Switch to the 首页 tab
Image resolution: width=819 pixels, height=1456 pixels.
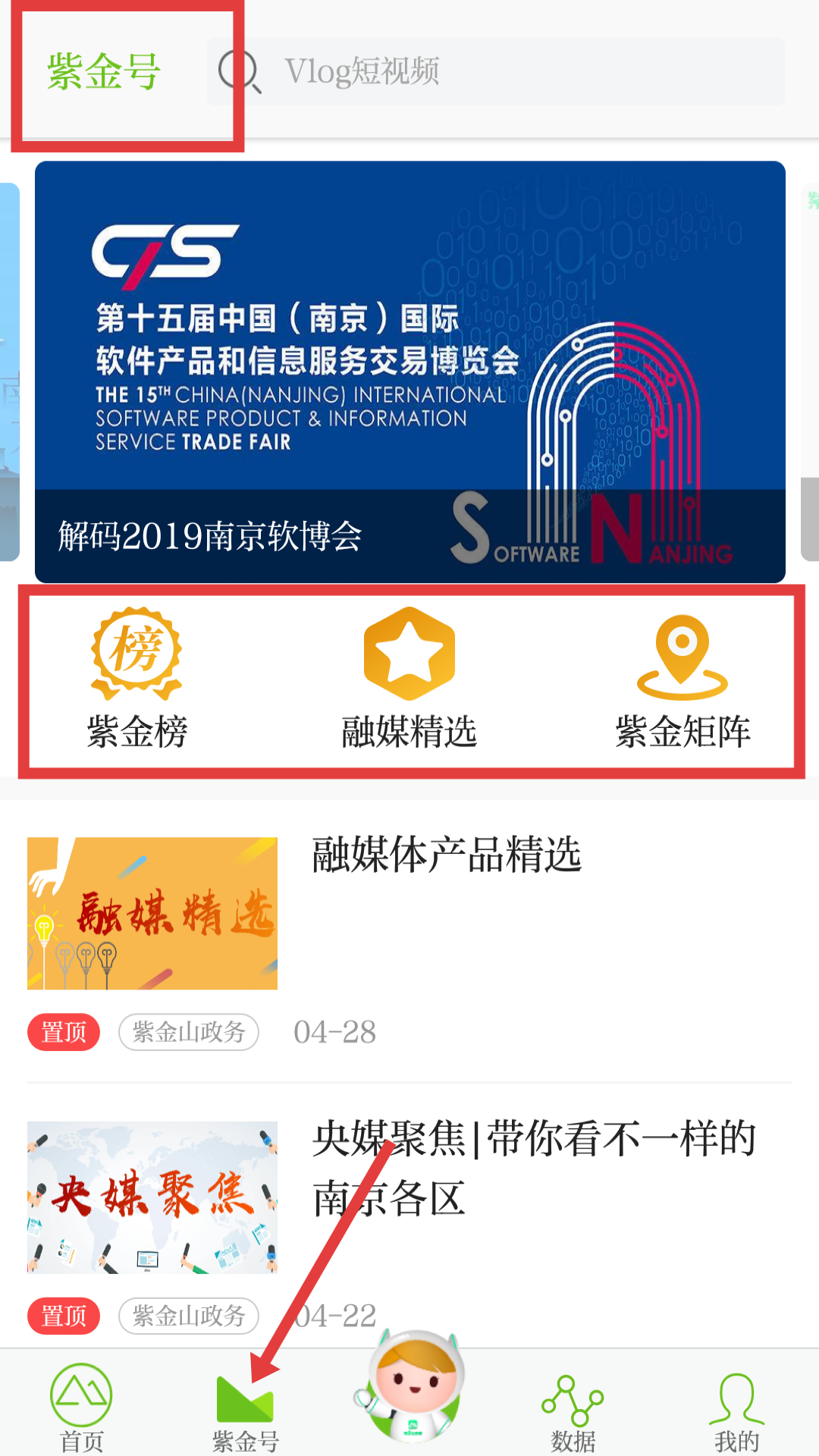pos(81,1407)
